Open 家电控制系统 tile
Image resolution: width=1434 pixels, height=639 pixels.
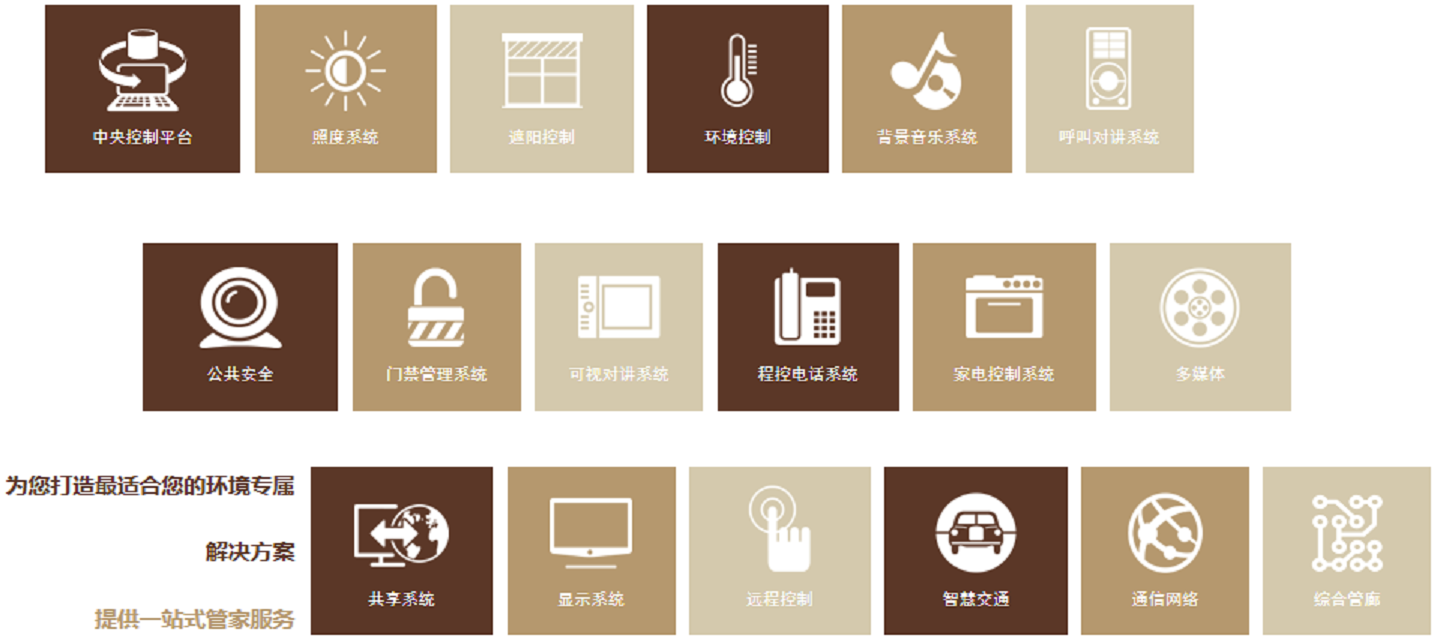[x=1004, y=327]
